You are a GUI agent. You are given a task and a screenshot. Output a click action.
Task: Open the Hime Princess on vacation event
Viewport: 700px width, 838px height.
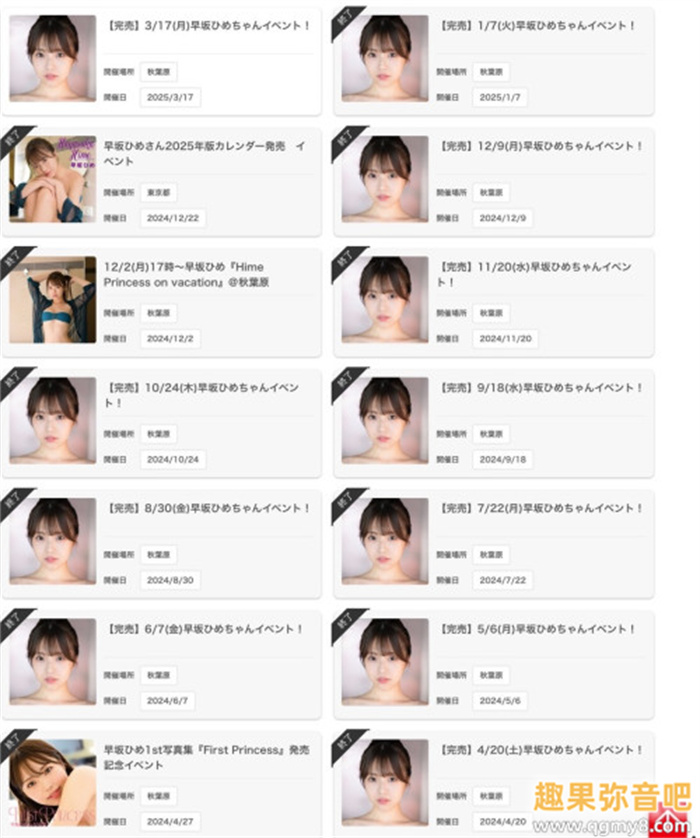tap(192, 274)
